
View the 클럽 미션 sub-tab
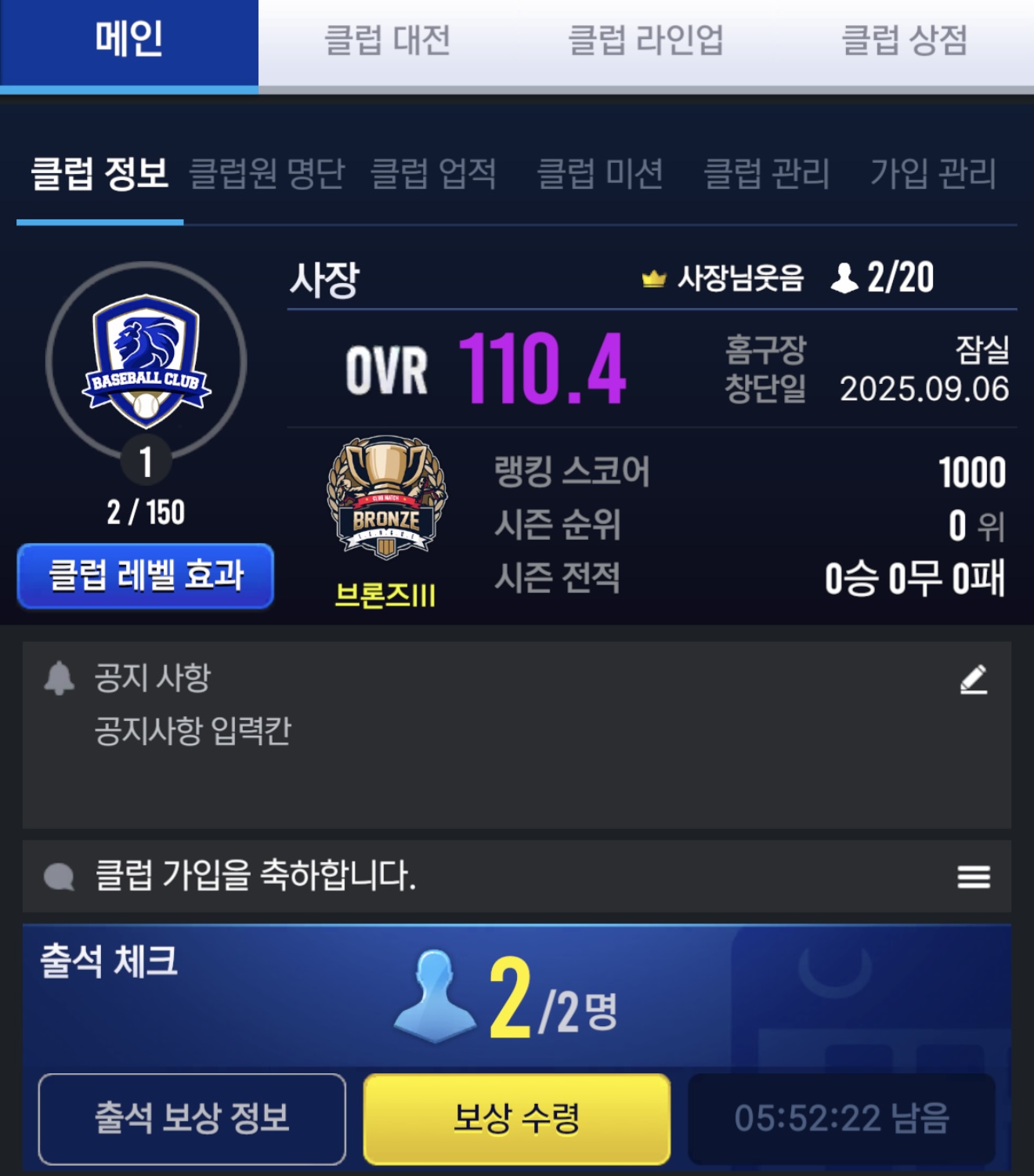point(600,174)
